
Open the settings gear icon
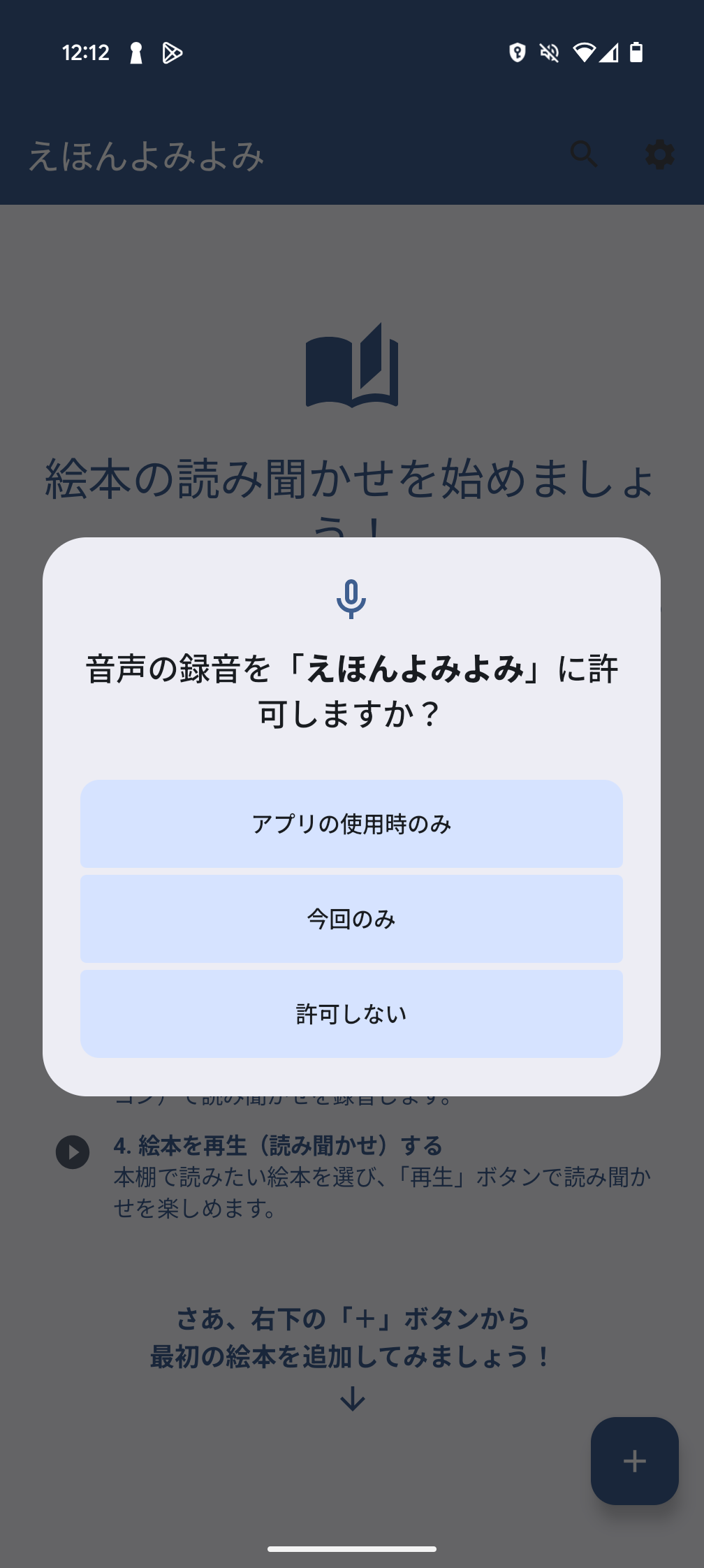tap(659, 155)
